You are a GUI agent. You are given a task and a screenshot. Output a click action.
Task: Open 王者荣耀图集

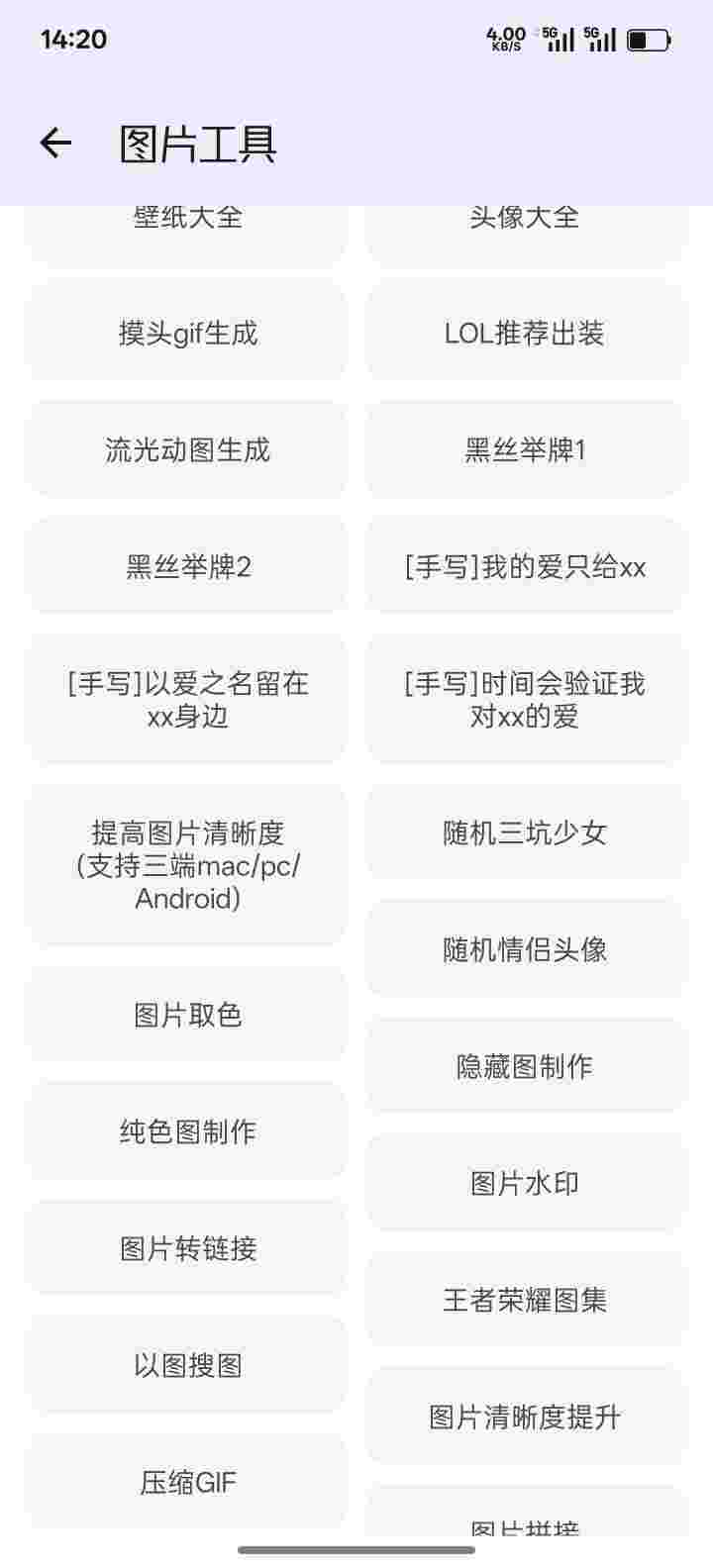[525, 1300]
